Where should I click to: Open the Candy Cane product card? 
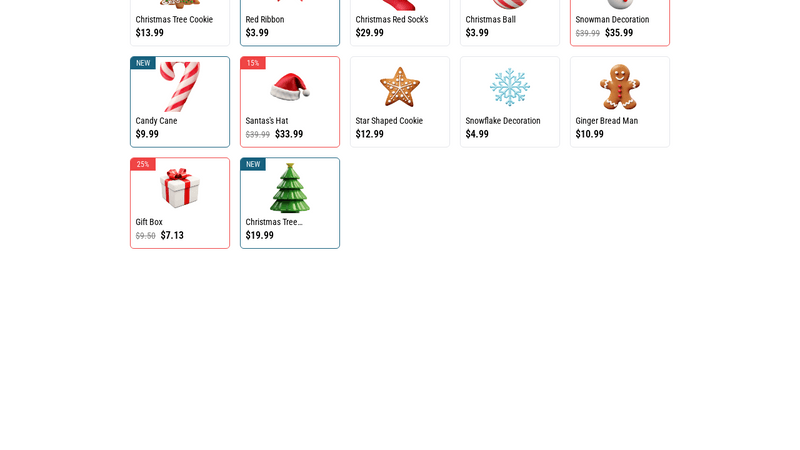pyautogui.click(x=180, y=102)
